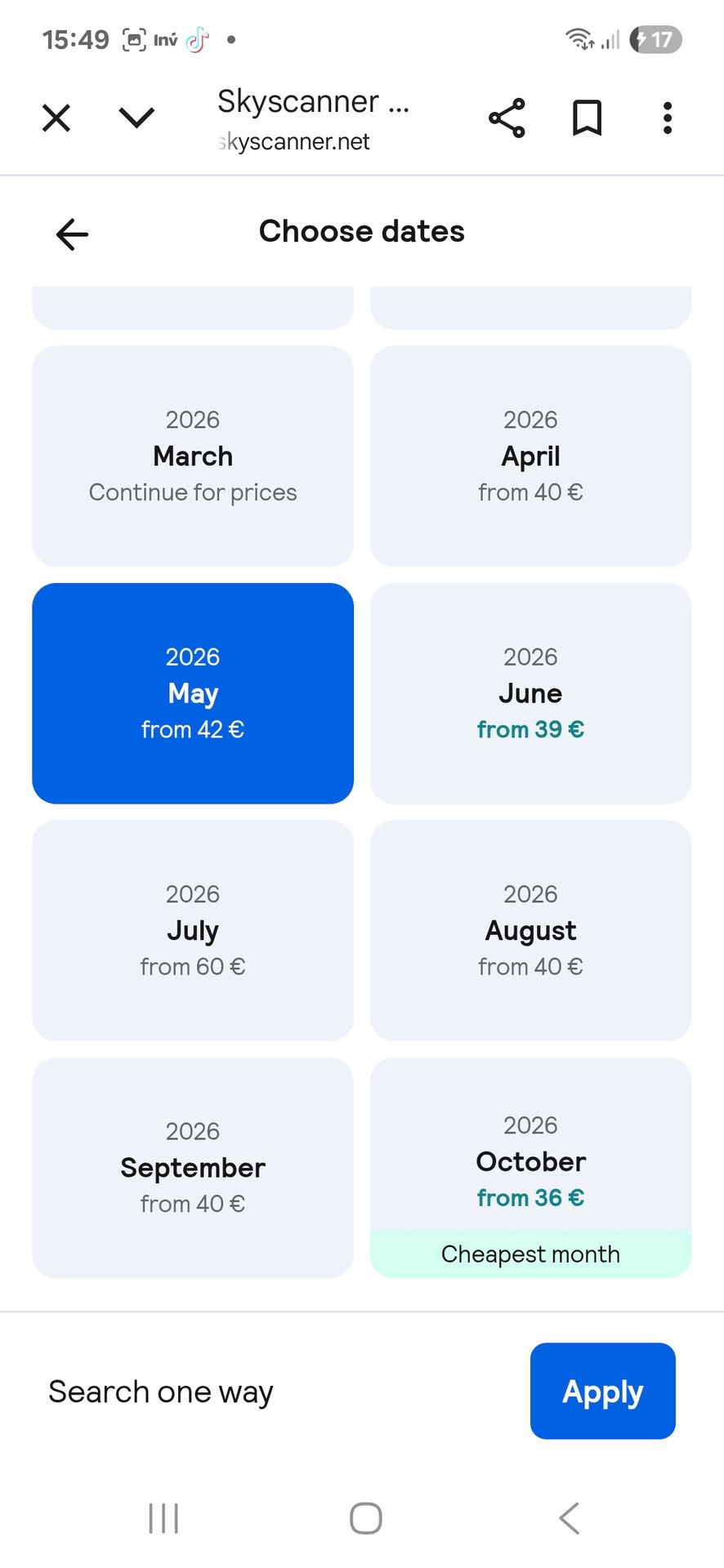The height and width of the screenshot is (1568, 724).
Task: Pick August 2026 as travel month
Action: 530,930
